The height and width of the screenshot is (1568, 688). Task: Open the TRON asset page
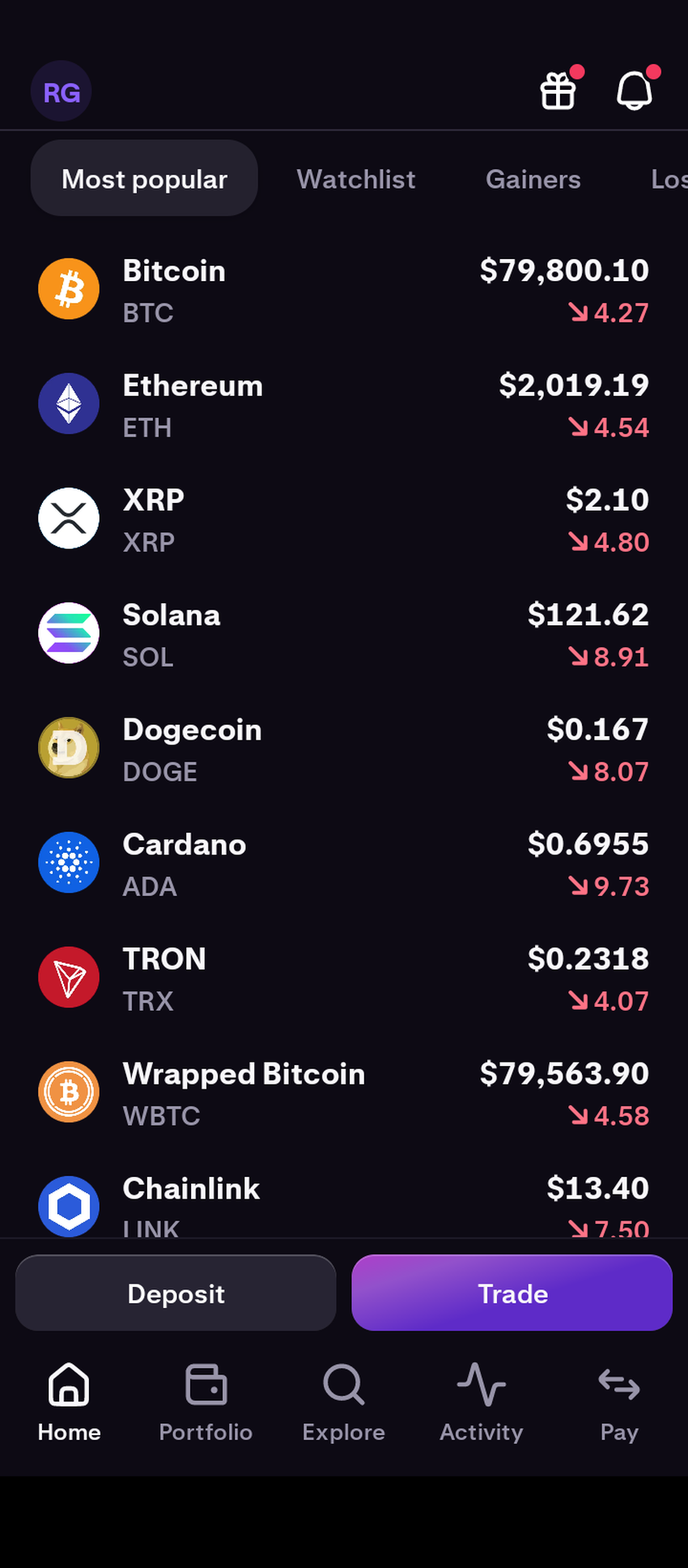344,978
